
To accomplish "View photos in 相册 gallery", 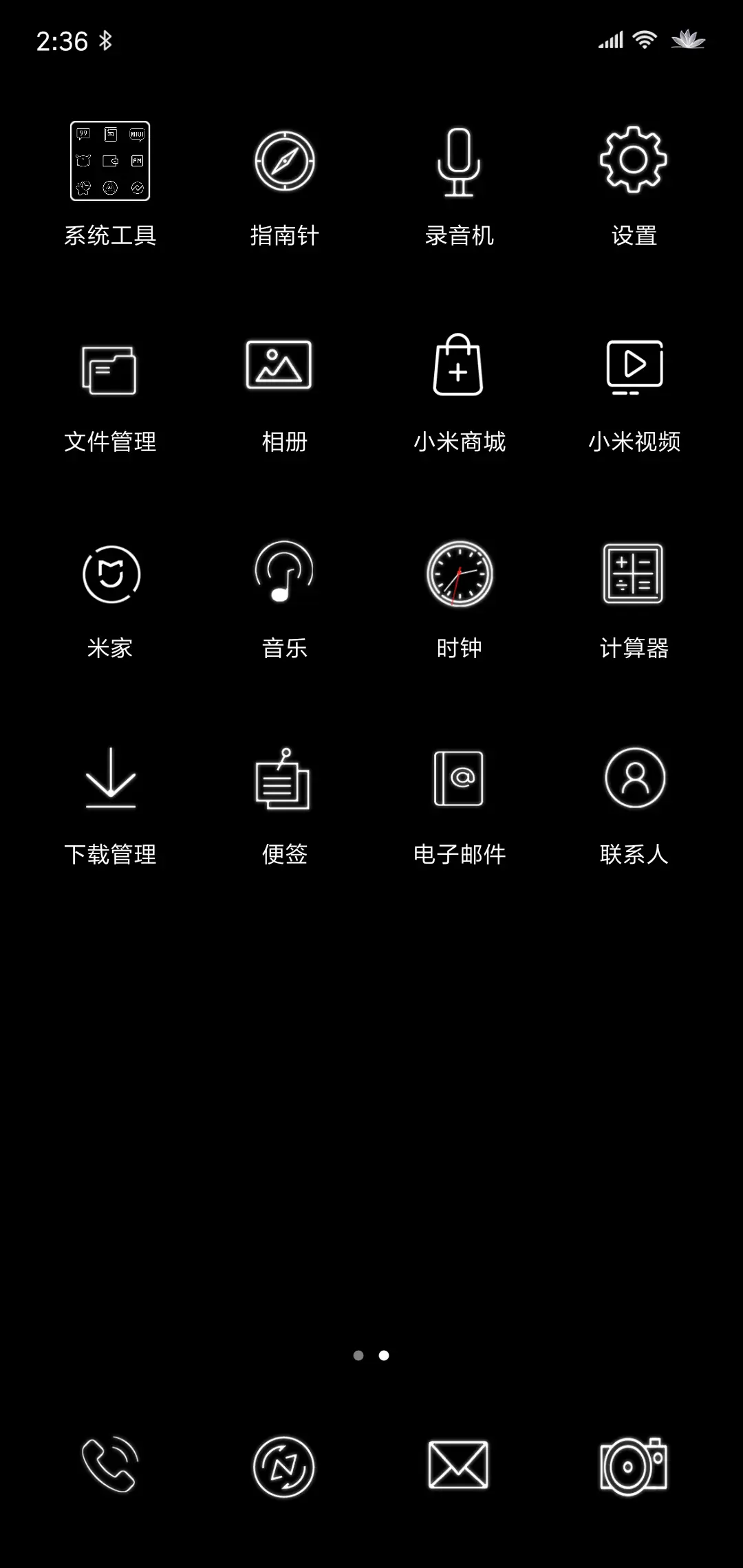I will coord(283,368).
